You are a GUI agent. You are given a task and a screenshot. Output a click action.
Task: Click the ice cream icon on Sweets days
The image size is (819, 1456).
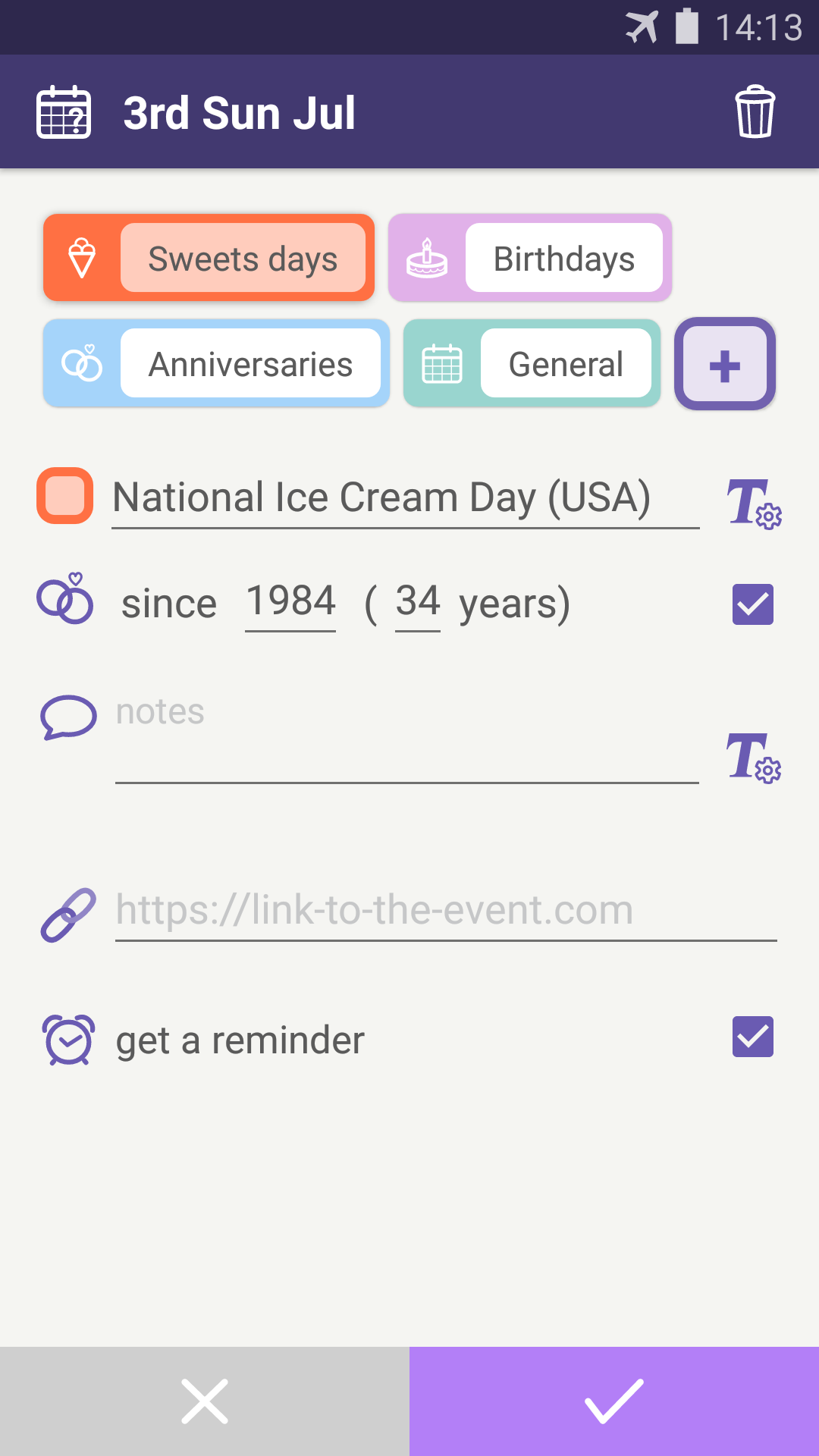(81, 257)
